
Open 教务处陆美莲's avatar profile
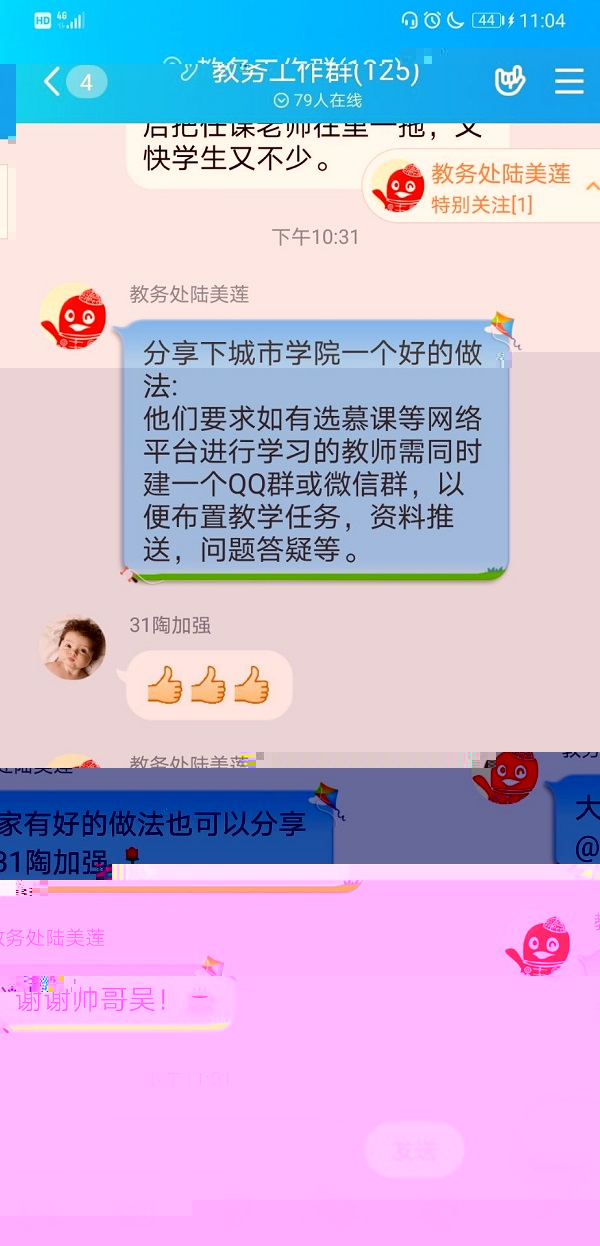(72, 317)
